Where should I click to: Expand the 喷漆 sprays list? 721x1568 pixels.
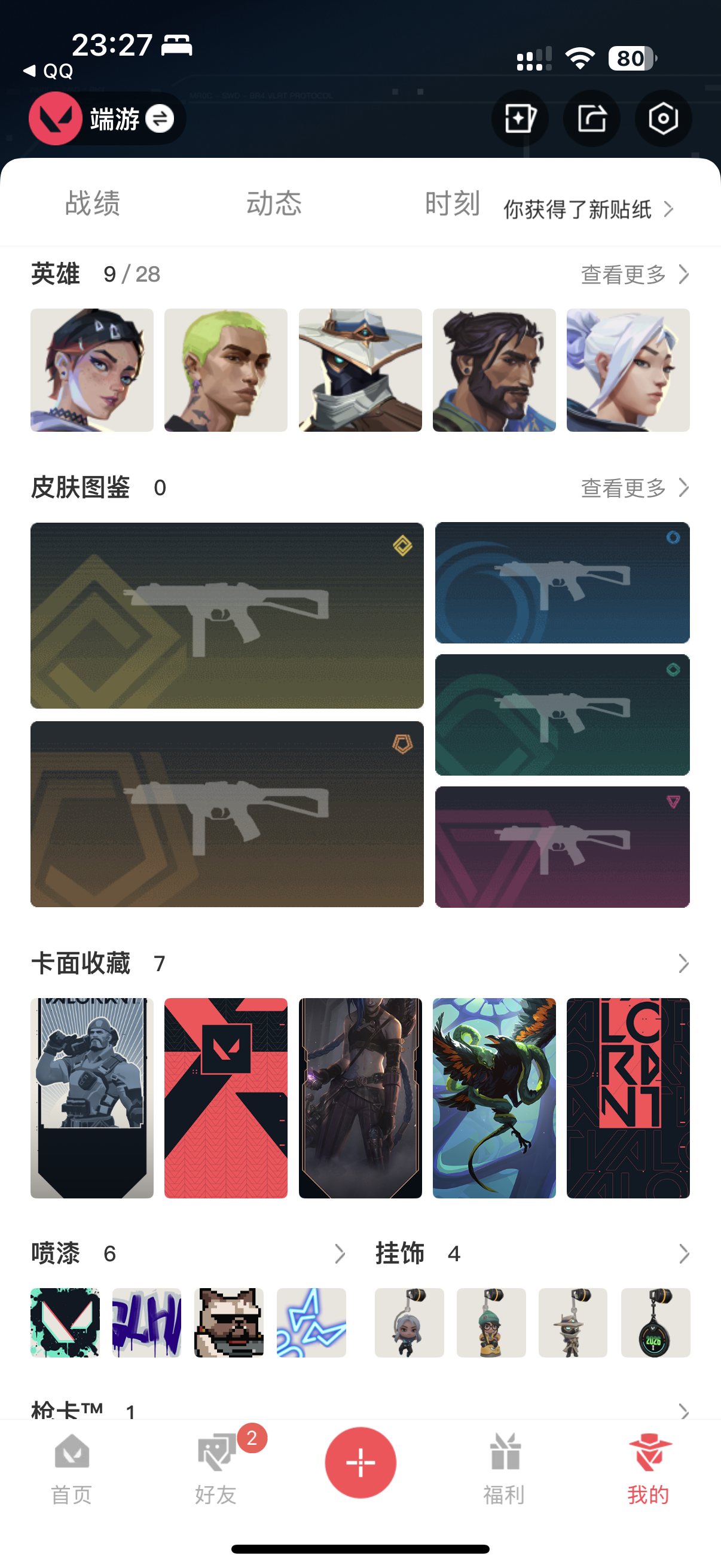(340, 1253)
